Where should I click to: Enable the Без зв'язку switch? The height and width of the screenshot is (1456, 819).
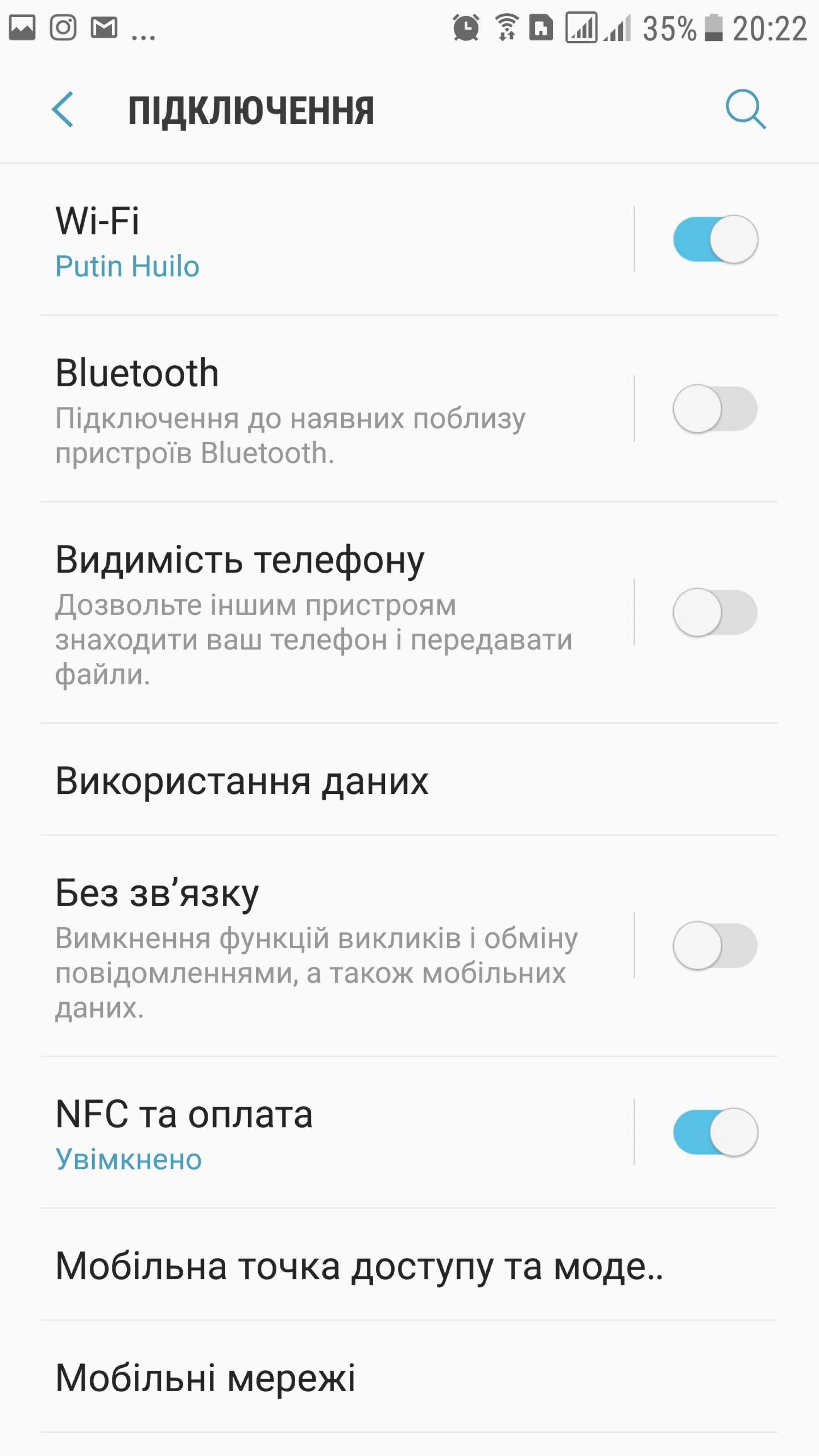coord(714,946)
